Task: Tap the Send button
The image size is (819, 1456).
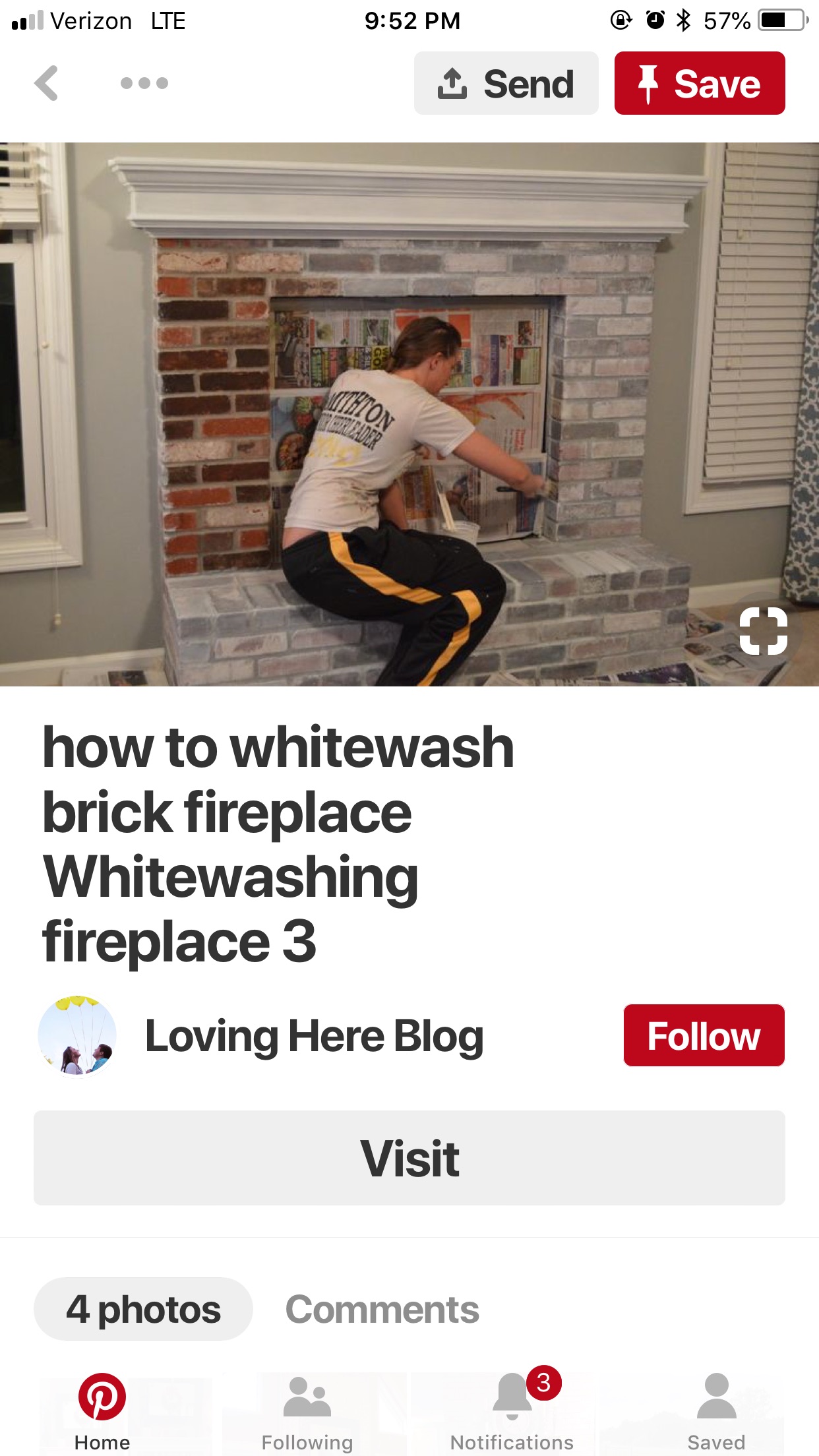Action: coord(506,83)
